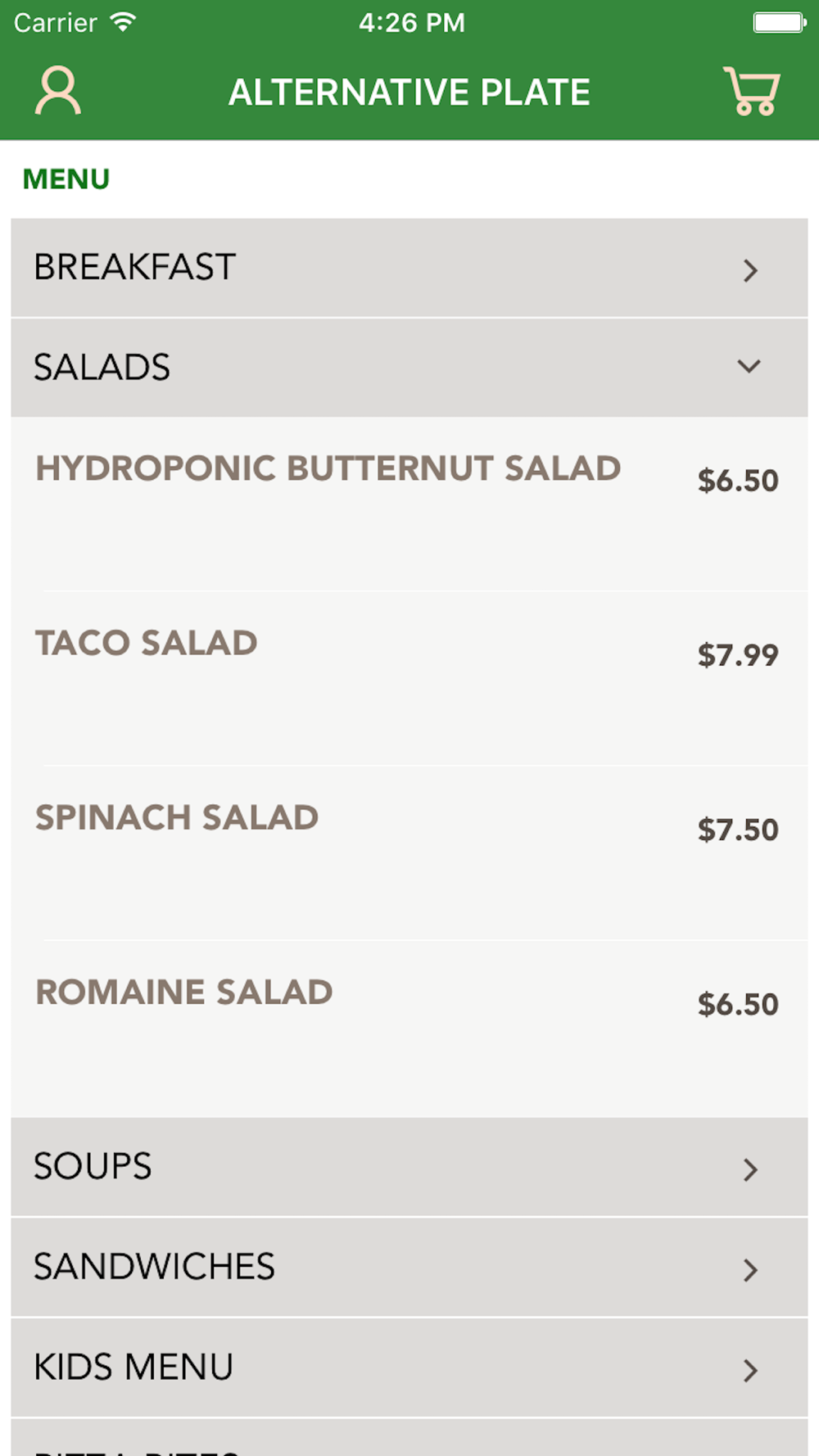View the Romaine Salad item
819x1456 pixels.
pos(409,1029)
